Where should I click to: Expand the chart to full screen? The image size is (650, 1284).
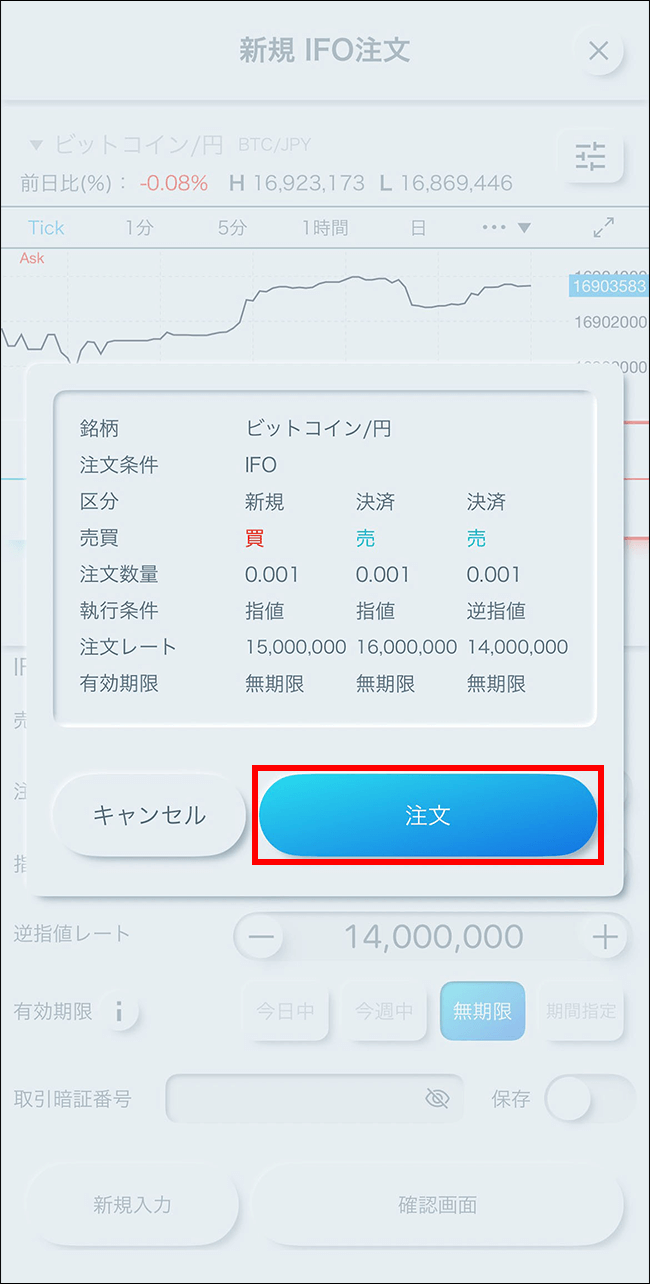pyautogui.click(x=603, y=228)
